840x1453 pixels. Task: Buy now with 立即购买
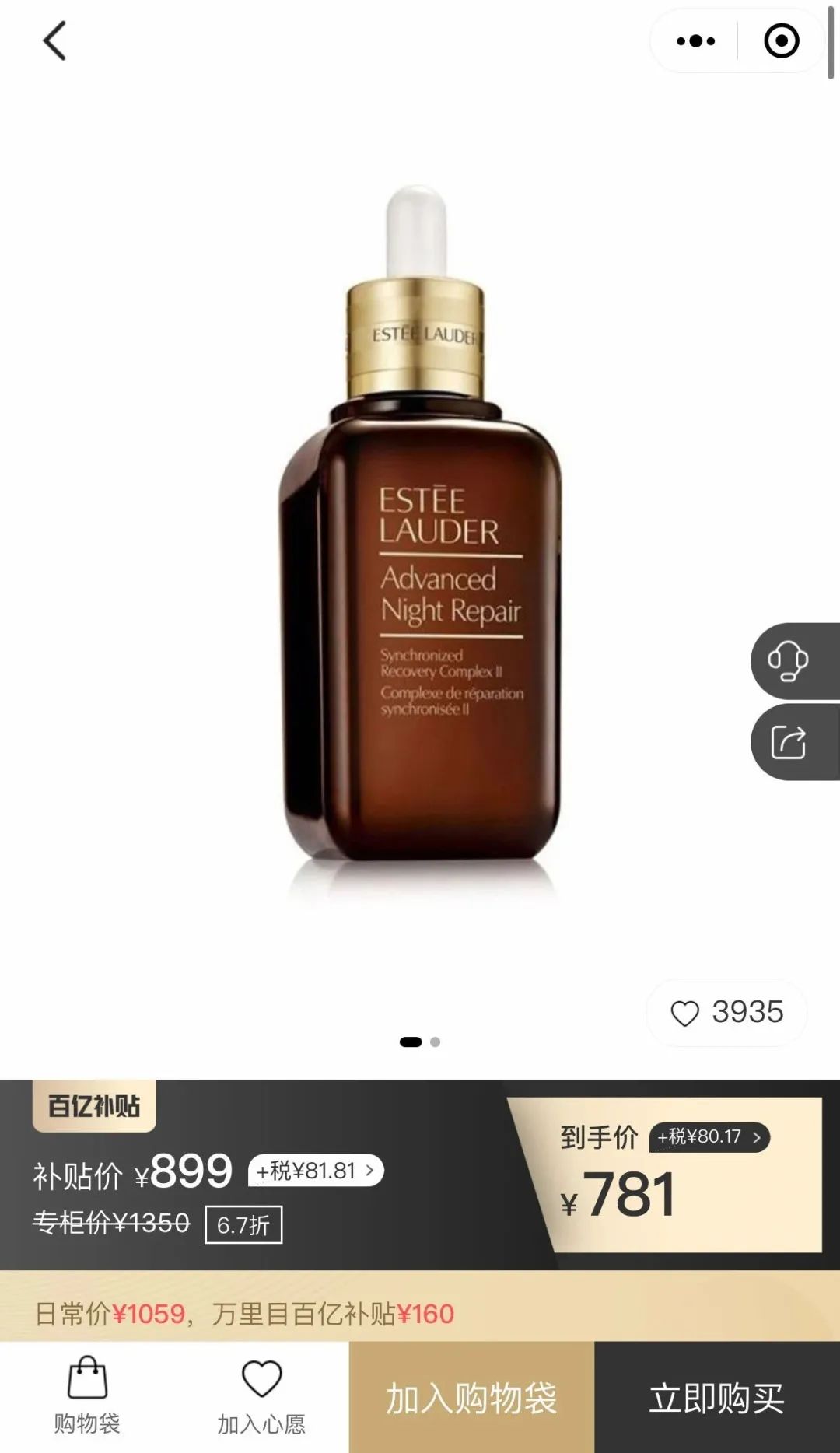click(717, 1398)
